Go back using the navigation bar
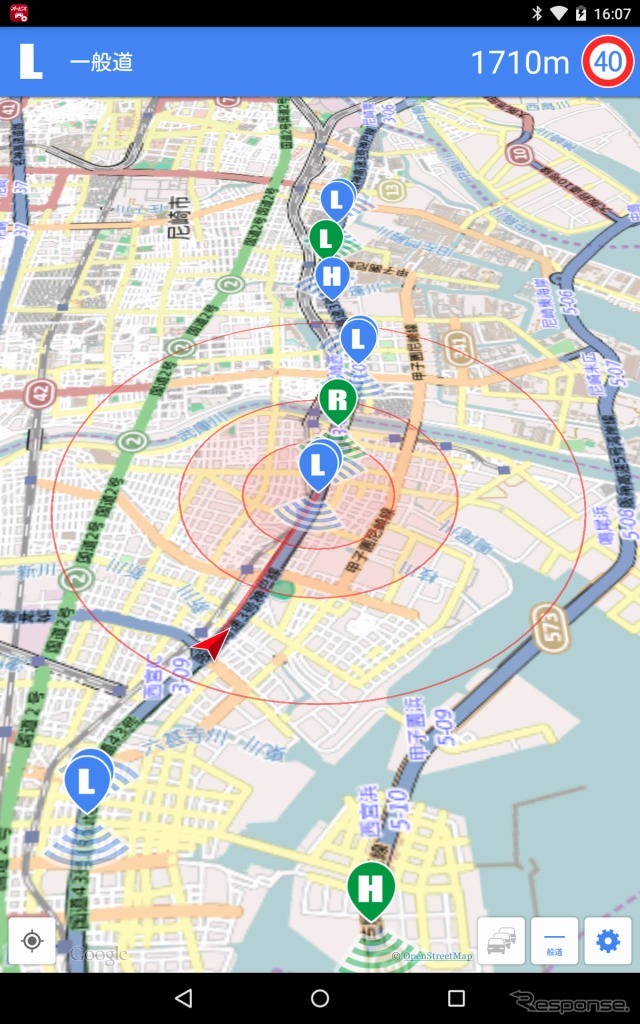This screenshot has height=1024, width=640. (183, 998)
